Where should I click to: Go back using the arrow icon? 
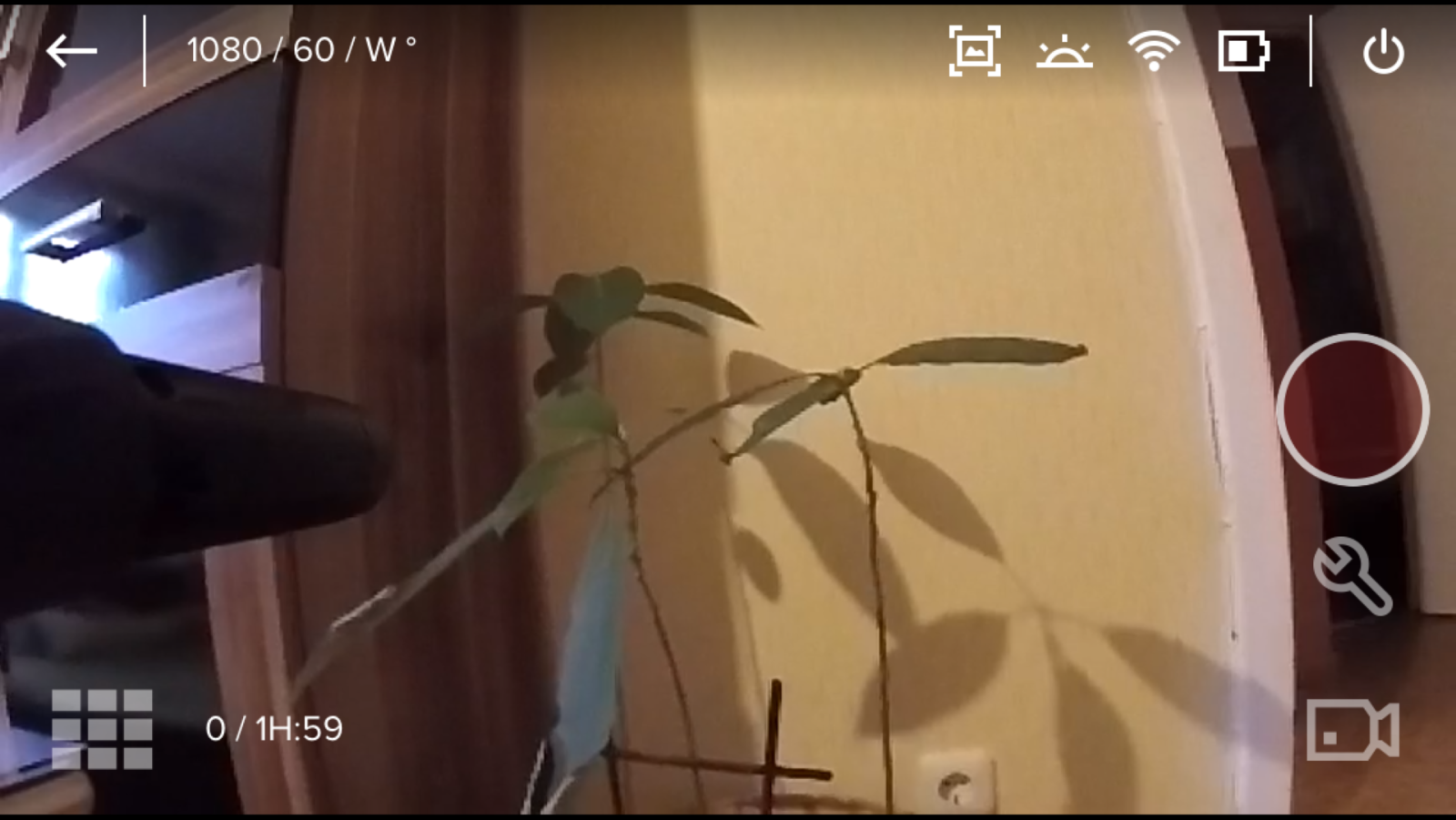(x=71, y=51)
